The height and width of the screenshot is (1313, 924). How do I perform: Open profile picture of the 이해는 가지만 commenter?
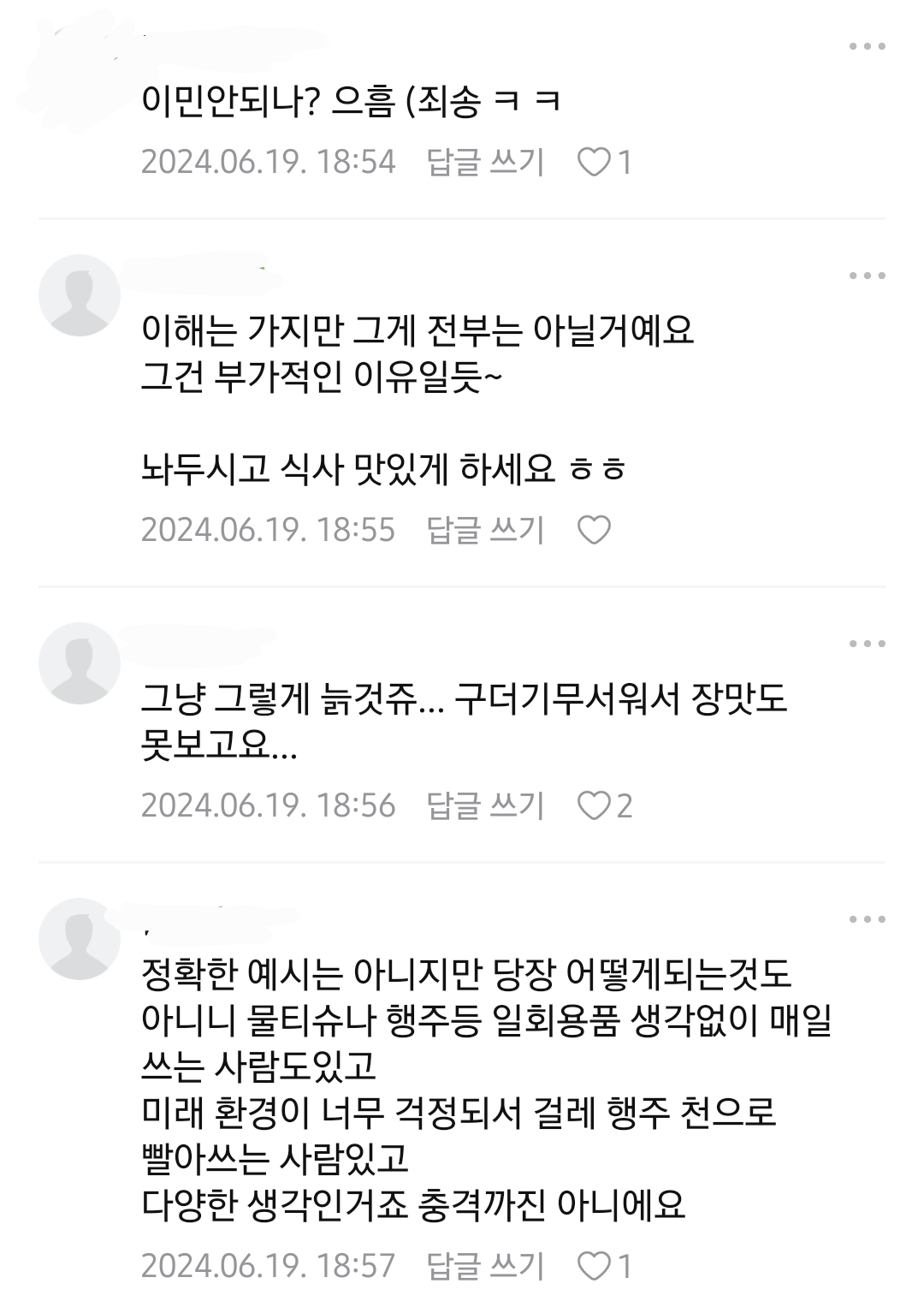coord(80,295)
